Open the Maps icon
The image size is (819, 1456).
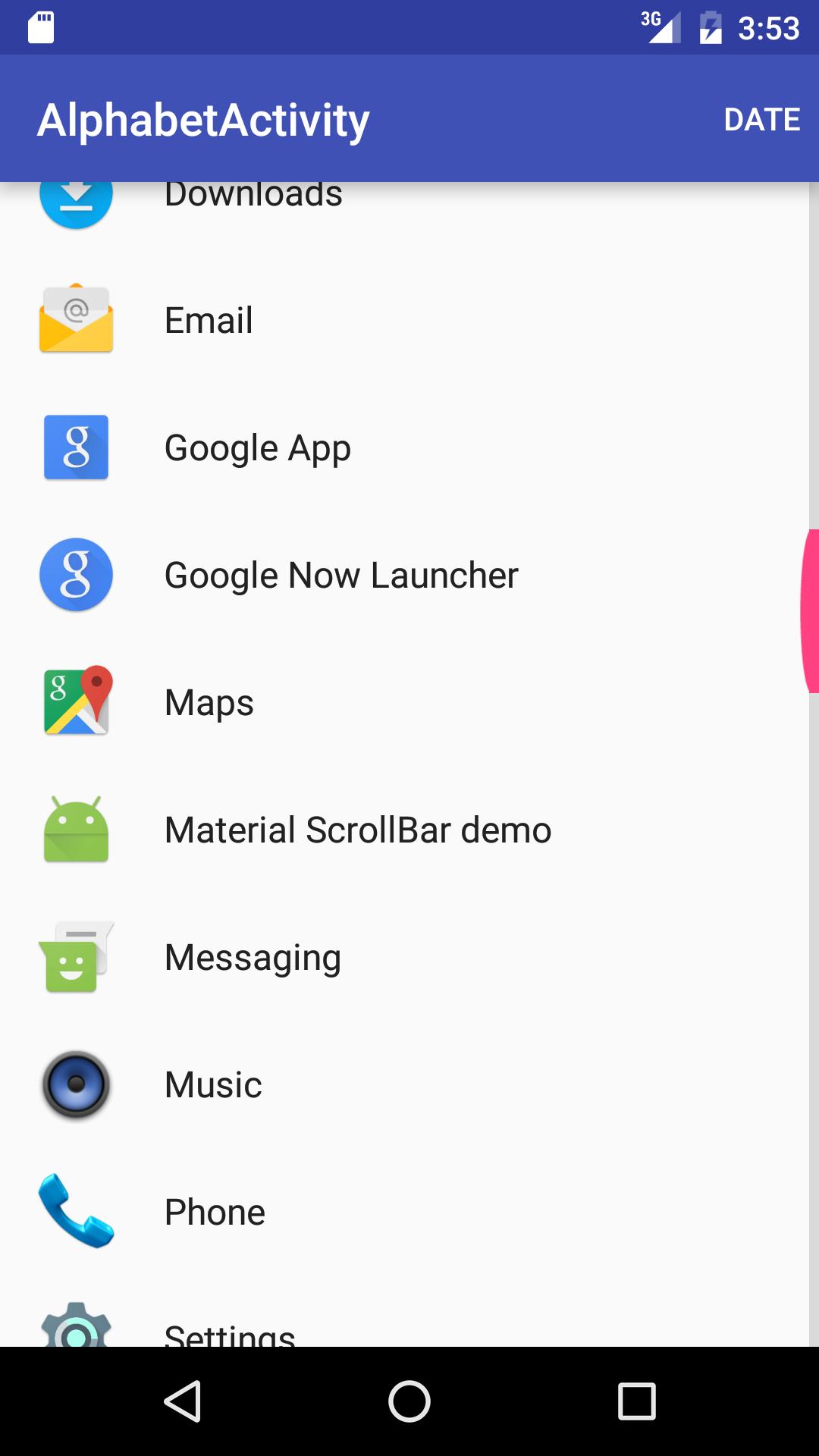click(x=75, y=701)
